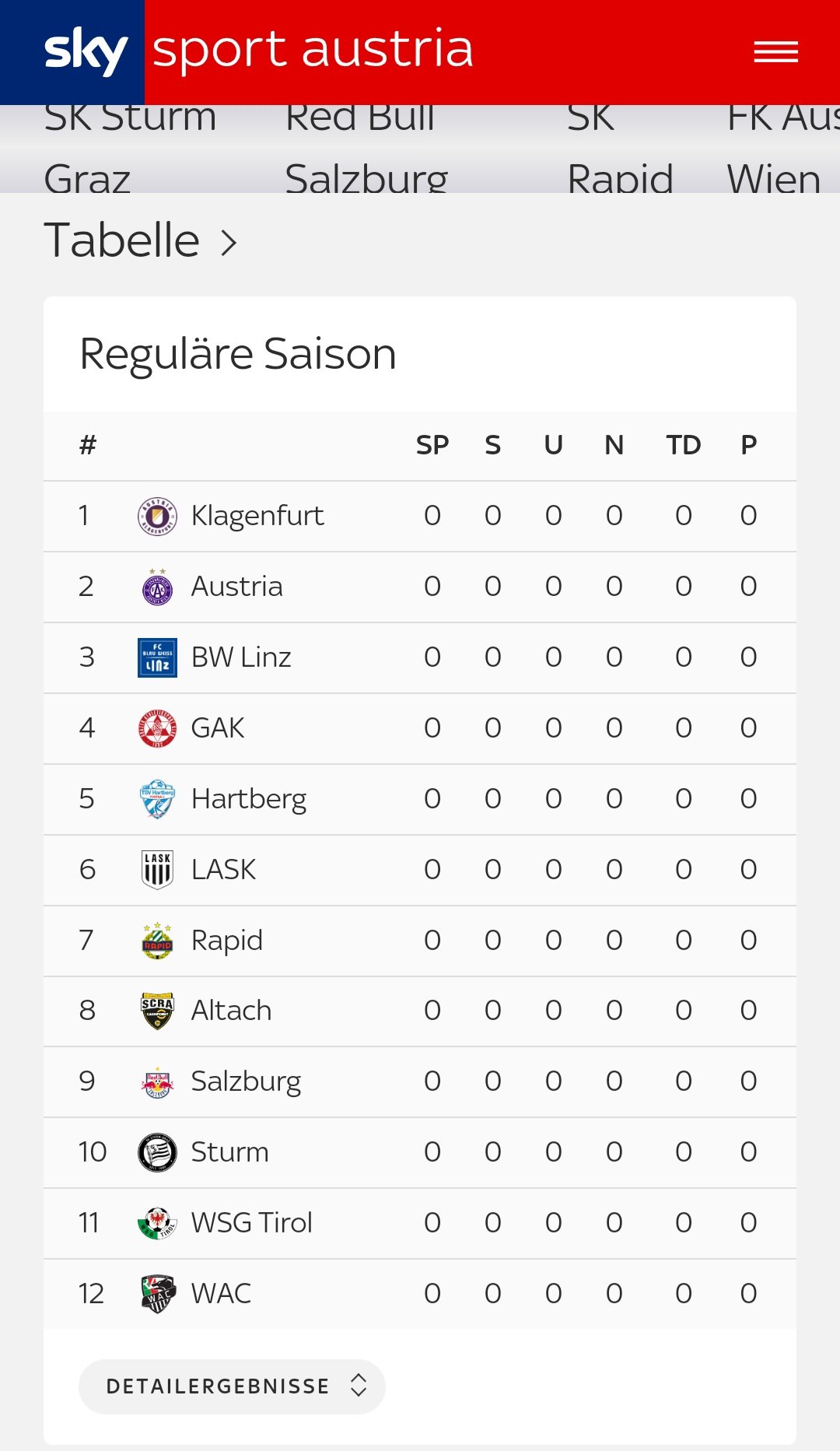Screen dimensions: 840x1451
Task: View the Altach team entry
Action: tap(420, 1011)
